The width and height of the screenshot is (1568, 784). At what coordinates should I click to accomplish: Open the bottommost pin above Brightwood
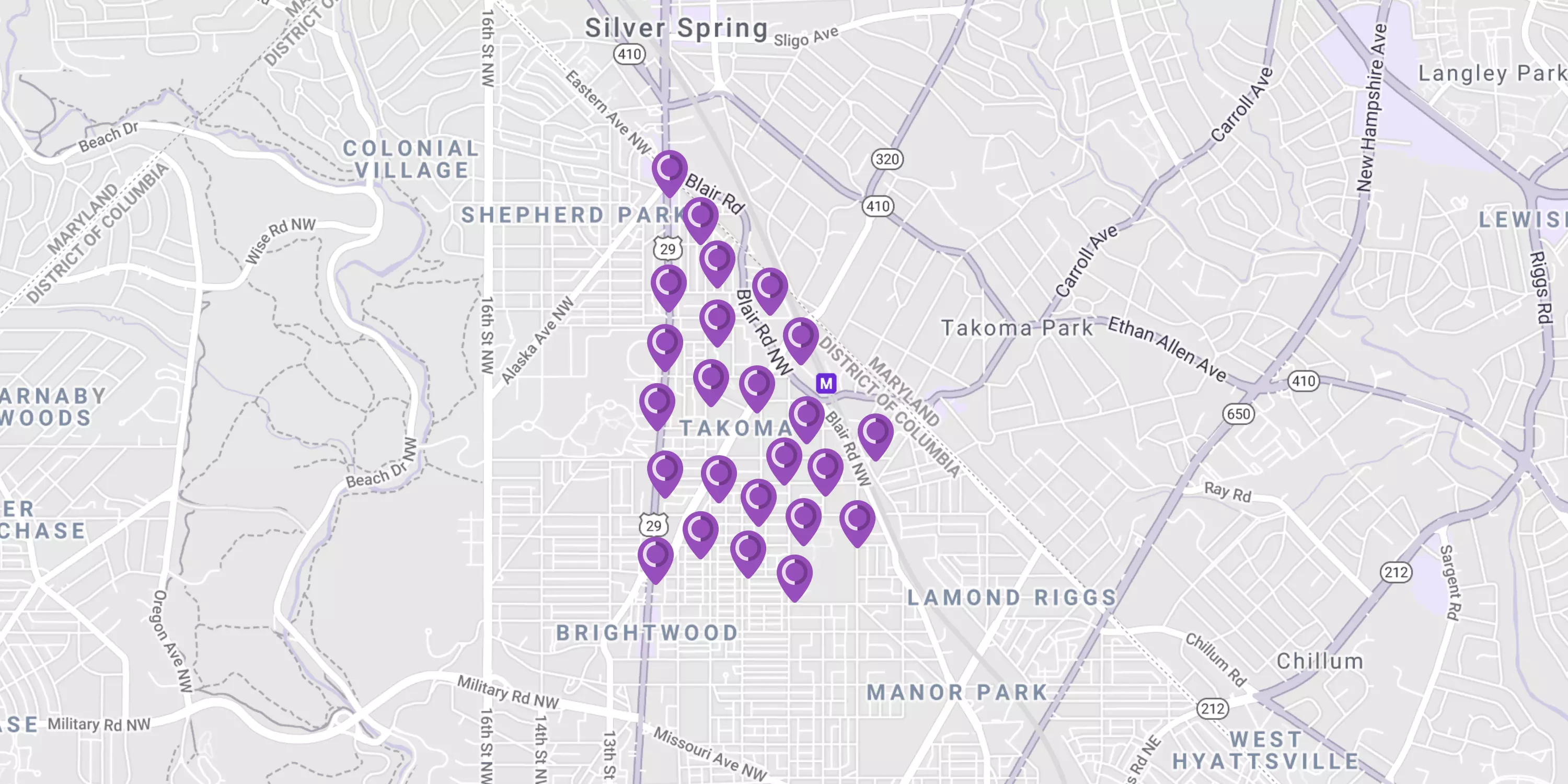pos(794,573)
